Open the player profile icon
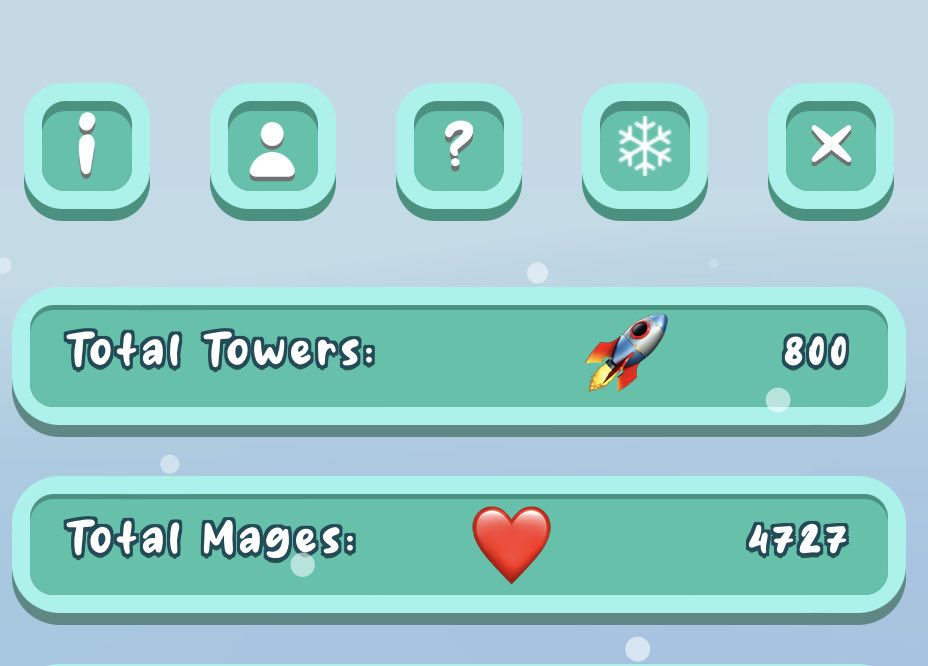Screen dimensions: 928x666 click(272, 147)
